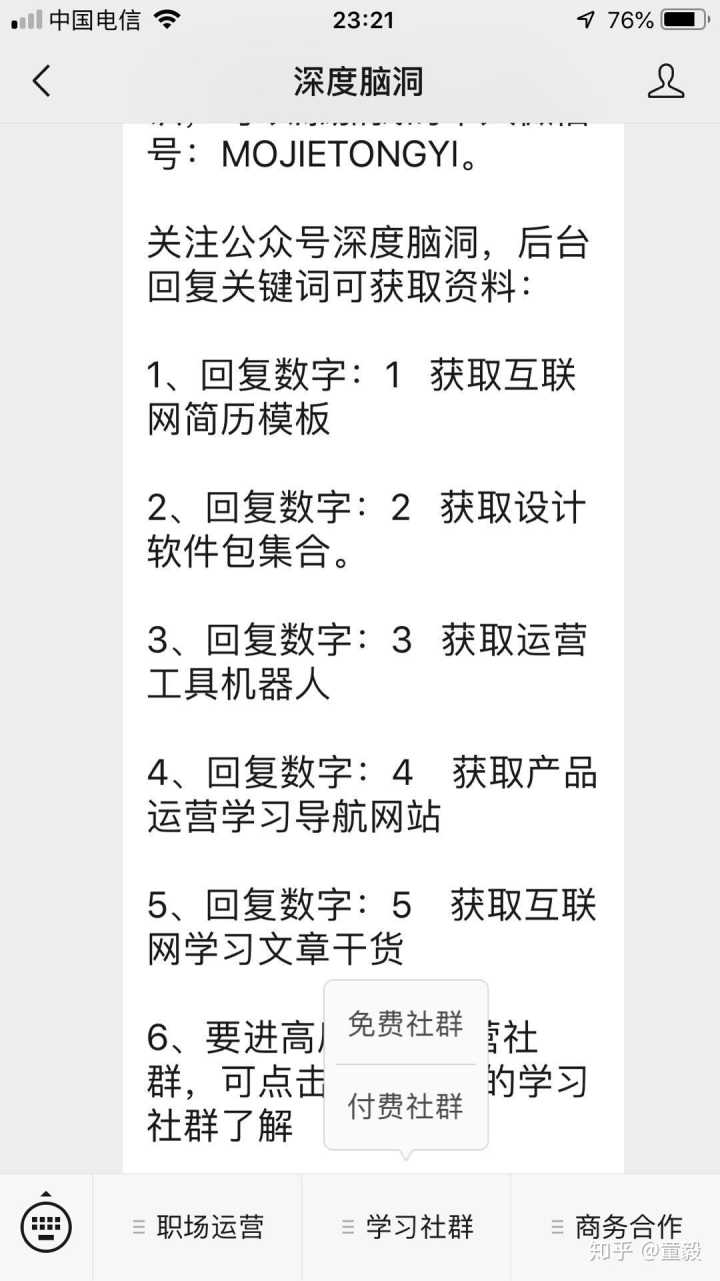Switch to keyboard input mode
The width and height of the screenshot is (720, 1281).
coord(46,1224)
